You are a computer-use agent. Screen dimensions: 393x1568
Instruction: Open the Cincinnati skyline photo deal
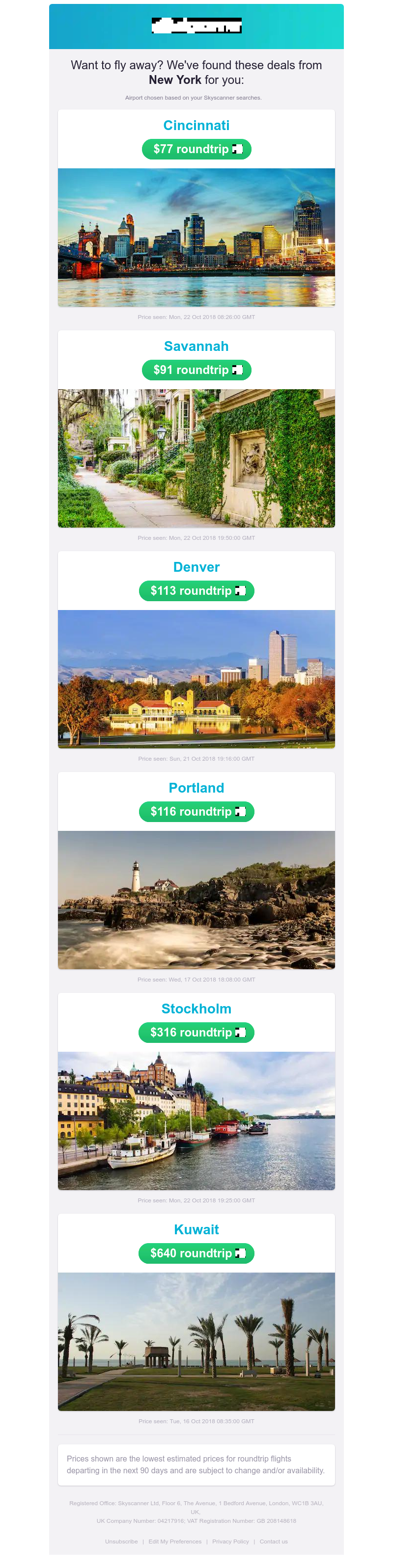coord(196,238)
